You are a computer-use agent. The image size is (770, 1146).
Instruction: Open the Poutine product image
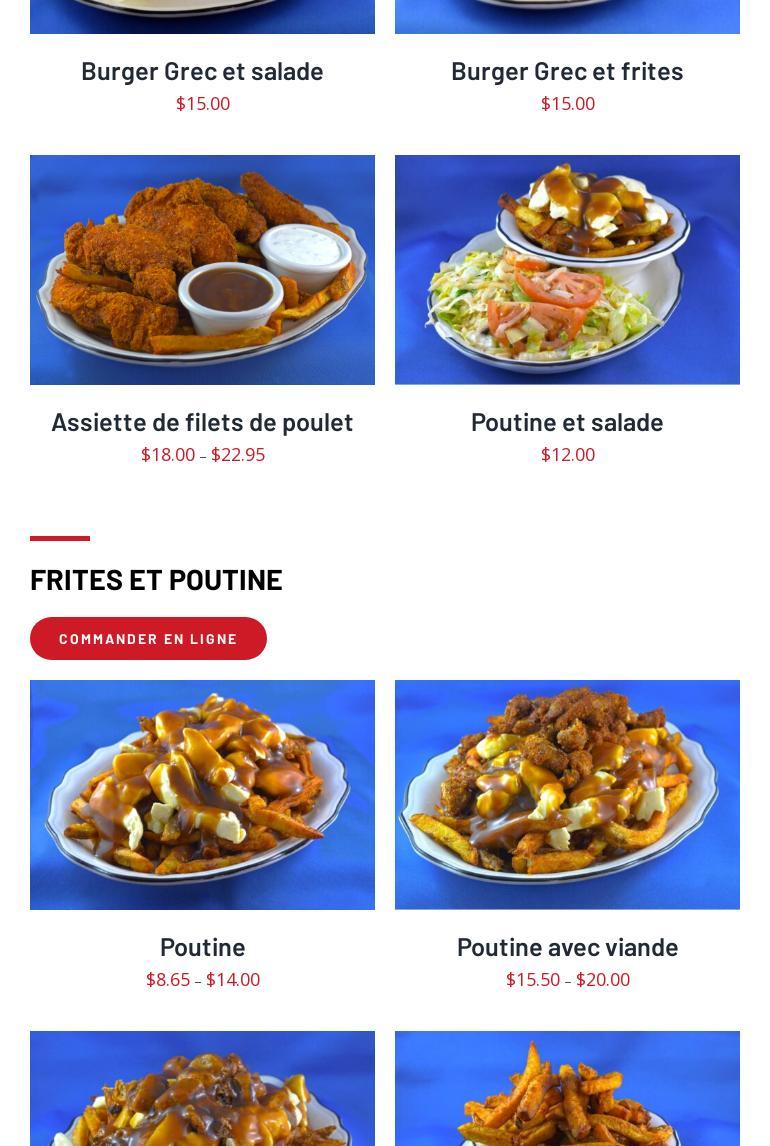[x=202, y=795]
